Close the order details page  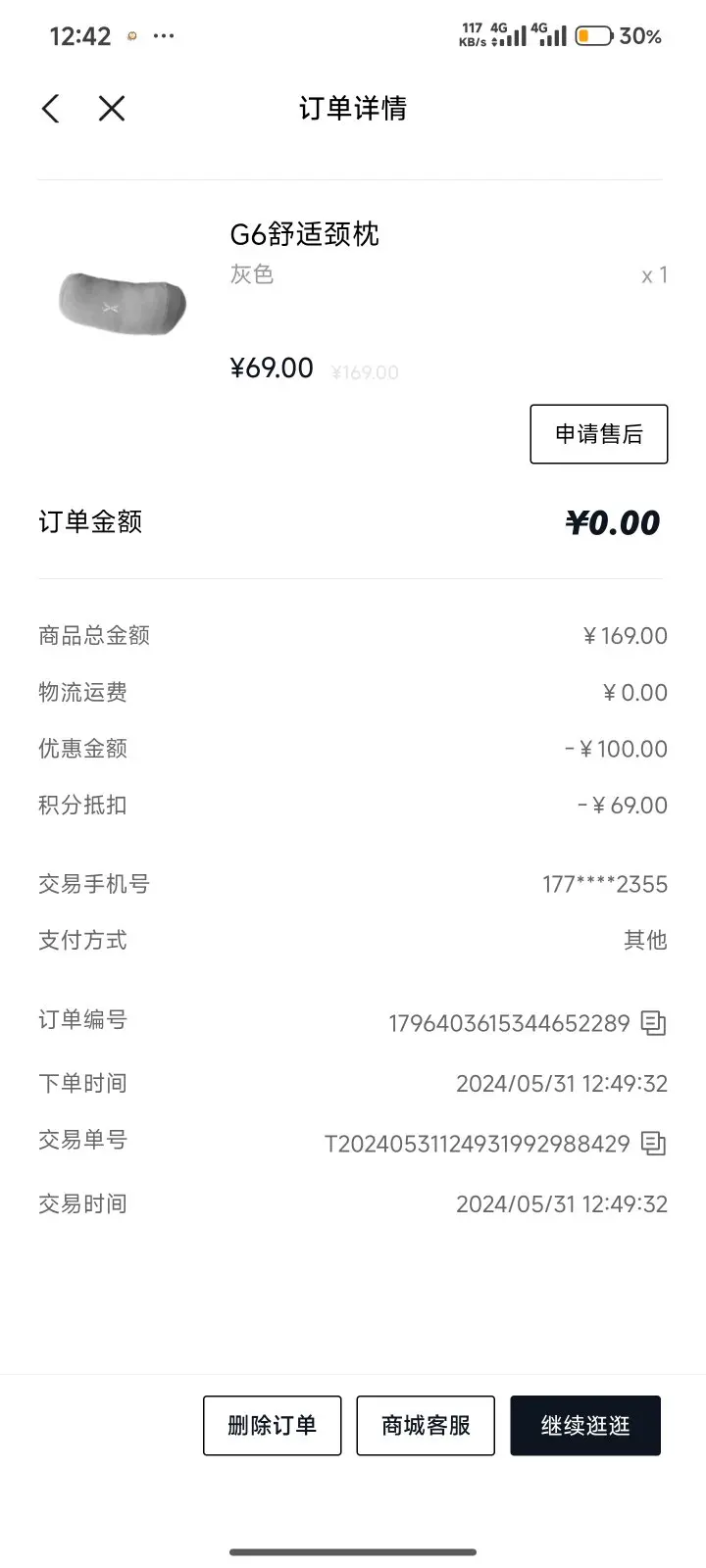pyautogui.click(x=112, y=109)
